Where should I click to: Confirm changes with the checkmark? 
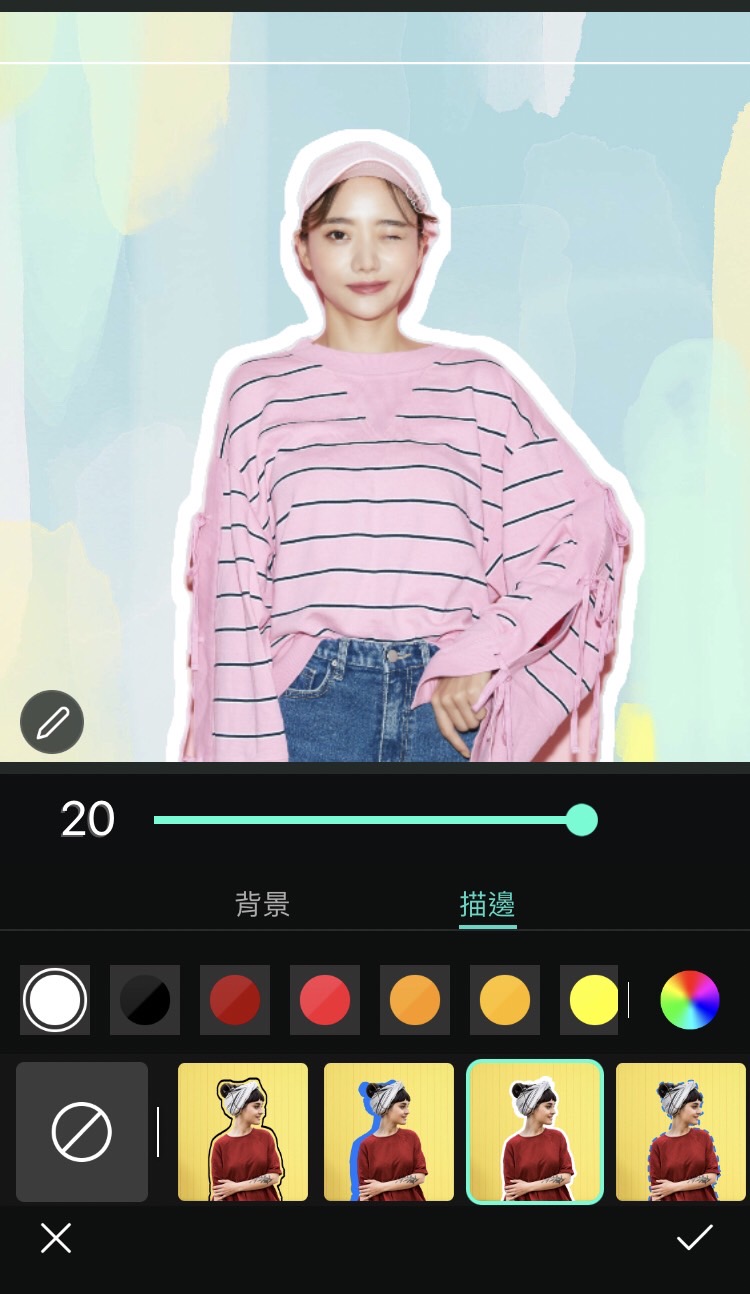click(694, 1238)
